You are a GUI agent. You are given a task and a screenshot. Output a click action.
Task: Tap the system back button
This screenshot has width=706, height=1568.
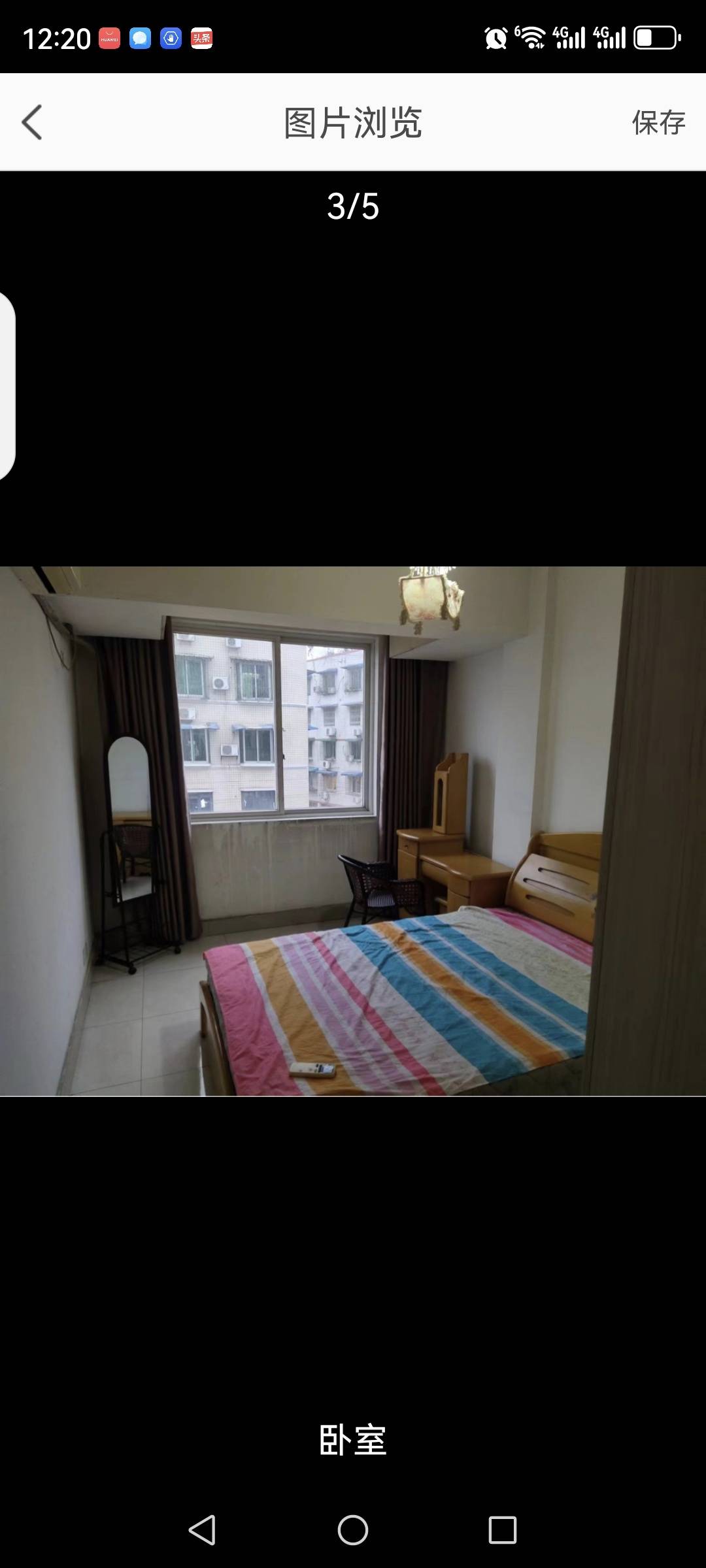pyautogui.click(x=202, y=1529)
